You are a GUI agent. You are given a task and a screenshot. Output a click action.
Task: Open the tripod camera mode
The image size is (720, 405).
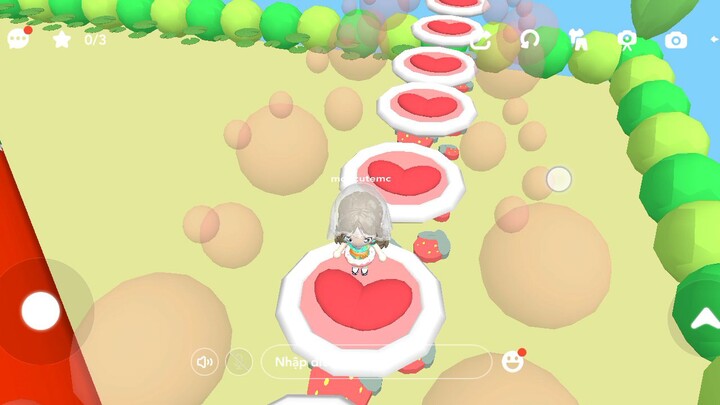(x=627, y=40)
